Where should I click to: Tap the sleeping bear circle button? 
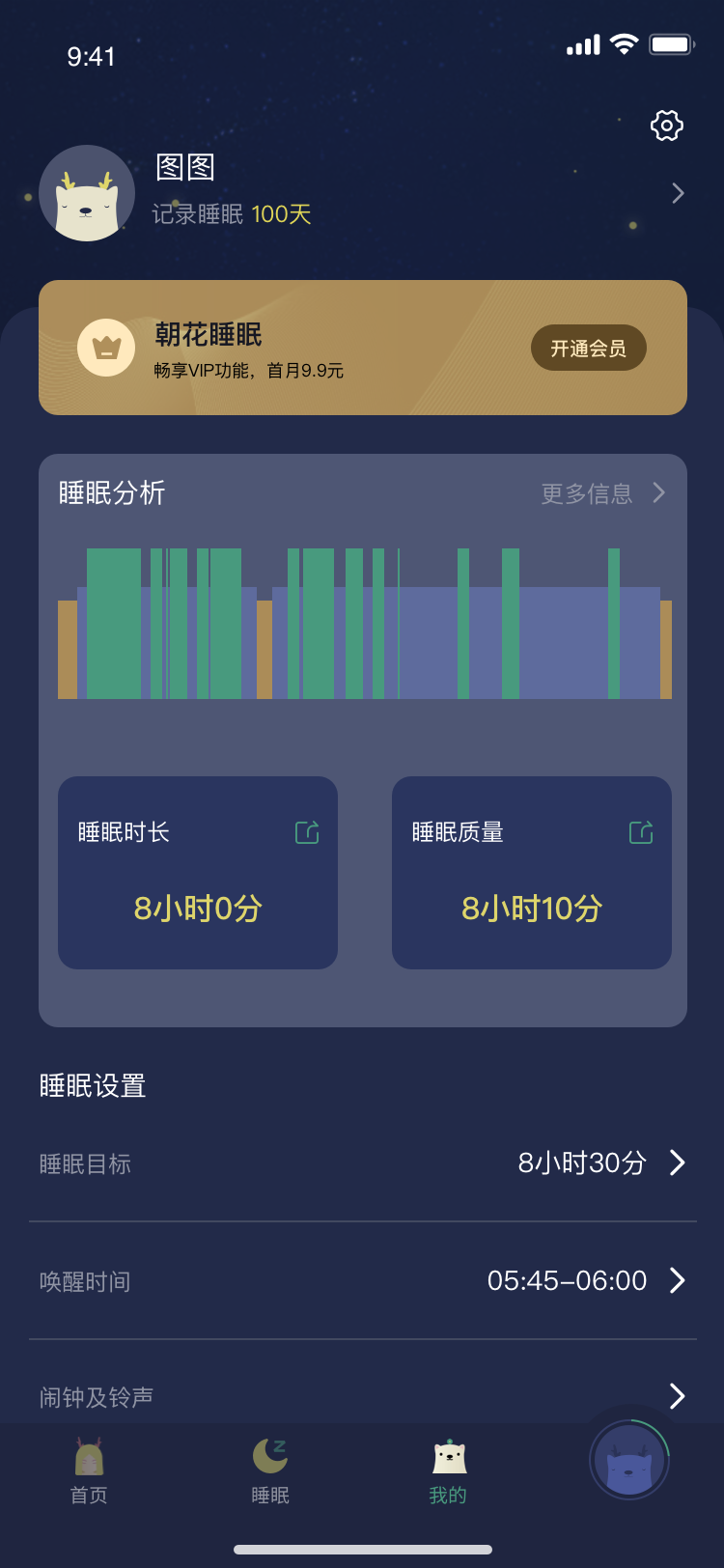pos(628,1461)
